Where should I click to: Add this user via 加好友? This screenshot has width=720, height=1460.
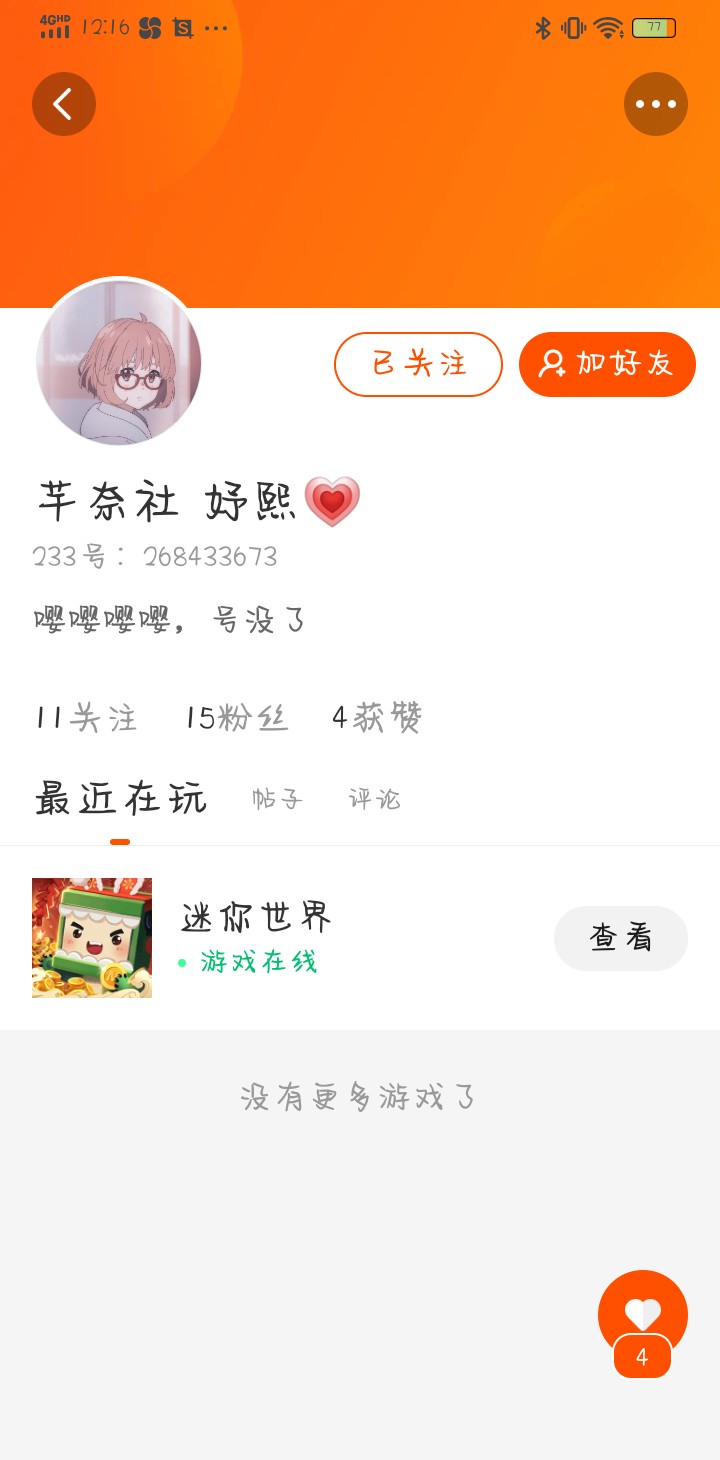607,364
